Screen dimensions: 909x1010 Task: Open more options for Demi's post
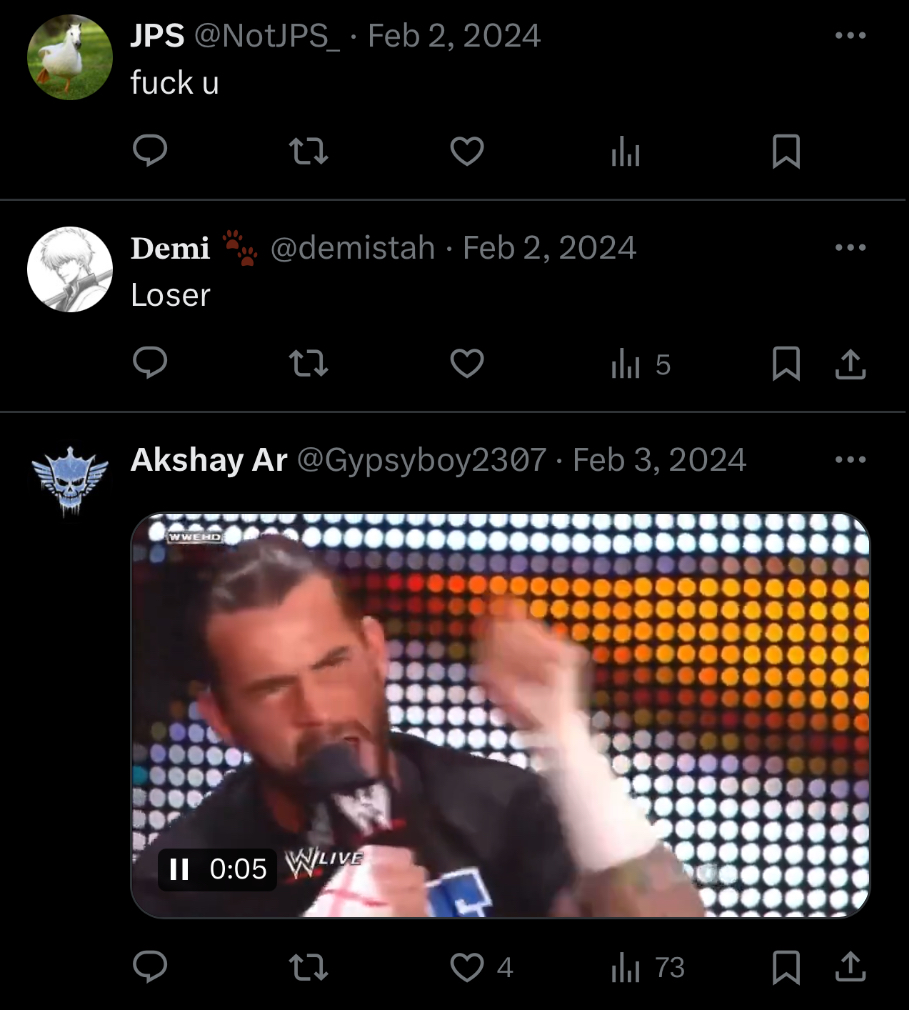tap(849, 248)
